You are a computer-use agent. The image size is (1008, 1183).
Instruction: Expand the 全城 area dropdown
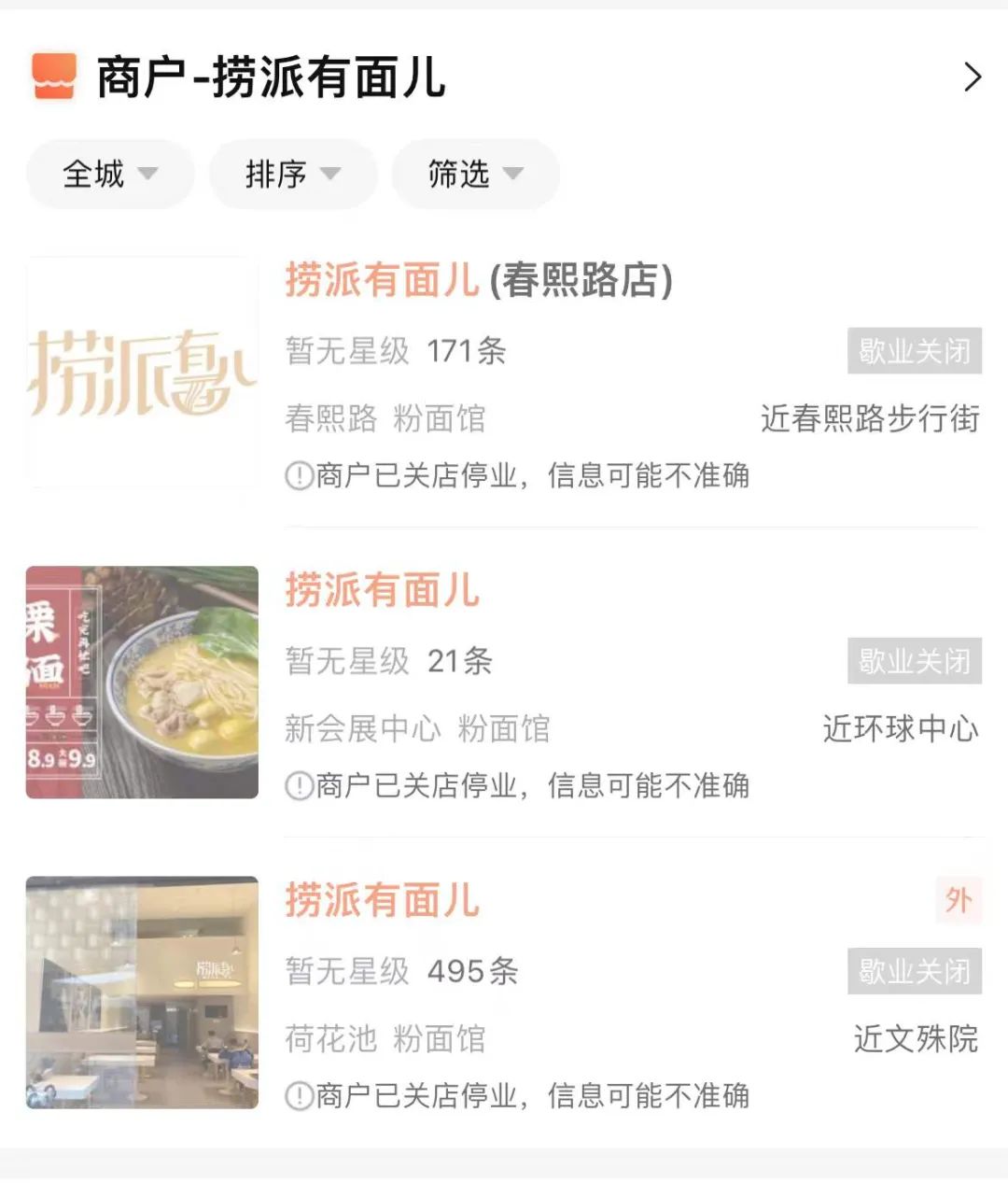pos(110,174)
